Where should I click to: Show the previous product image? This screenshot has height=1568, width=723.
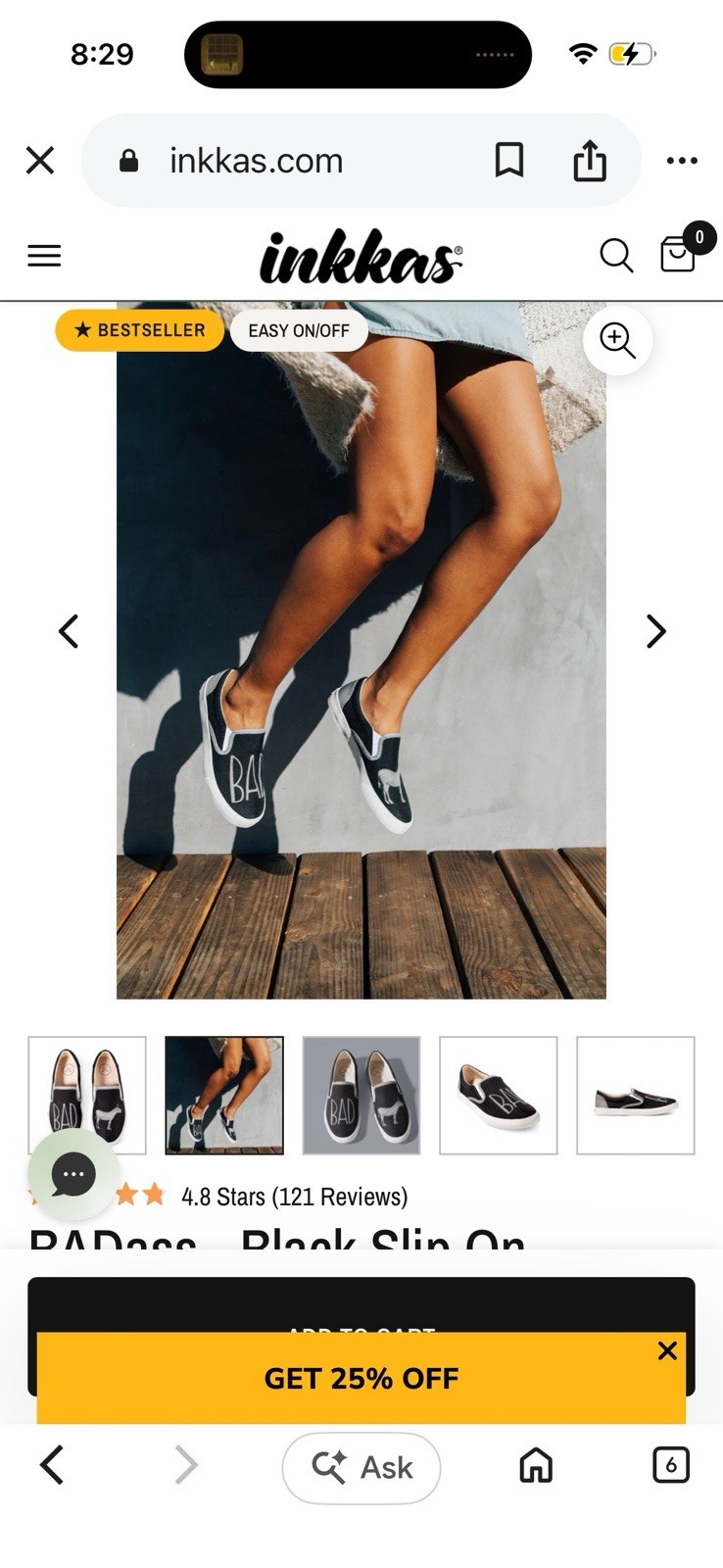point(68,631)
